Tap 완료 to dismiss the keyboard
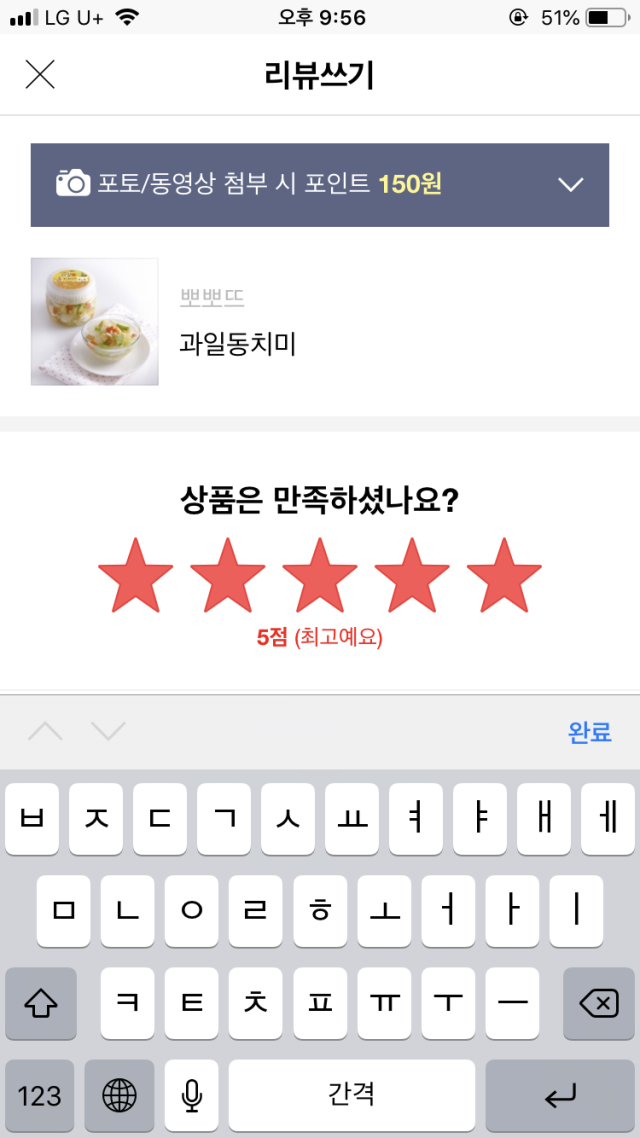 tap(589, 732)
